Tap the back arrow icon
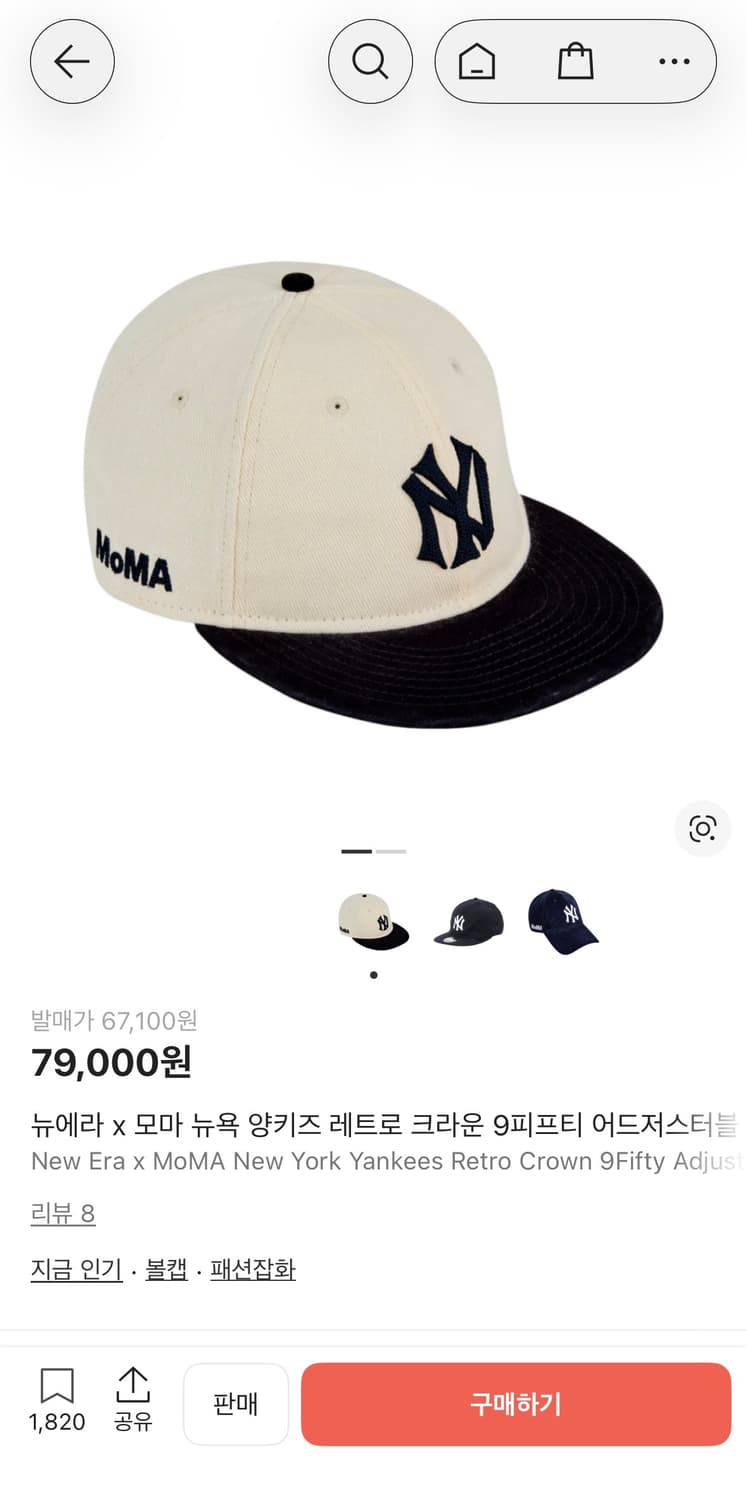The image size is (747, 1500). coord(72,62)
